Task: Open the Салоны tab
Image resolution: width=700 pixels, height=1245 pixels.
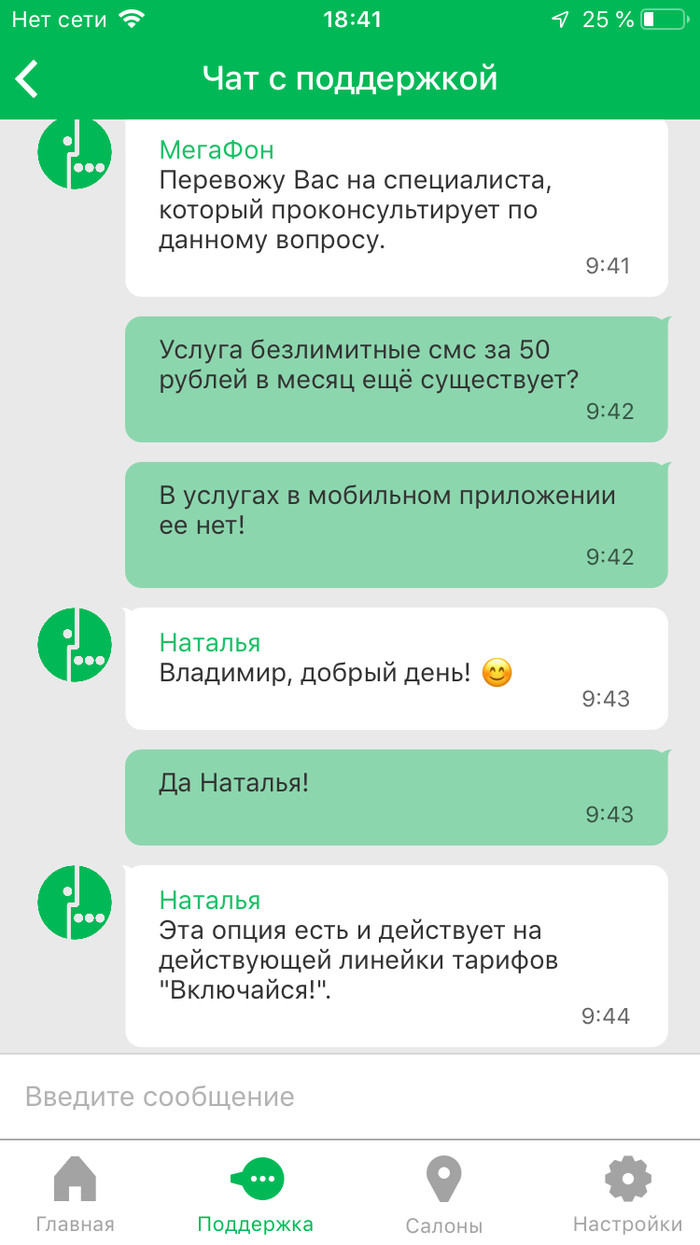Action: tap(444, 1194)
